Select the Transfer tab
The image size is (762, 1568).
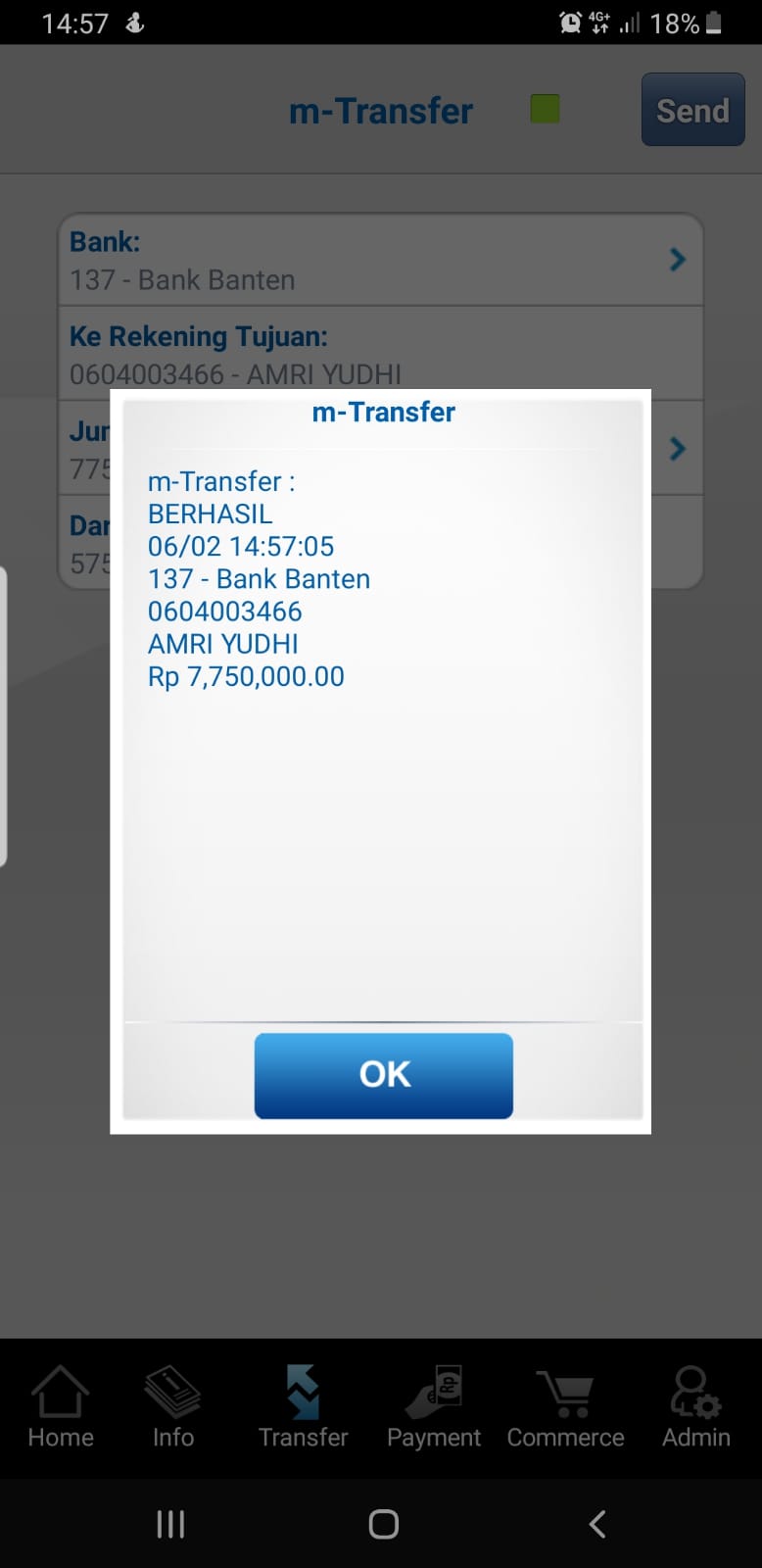[x=303, y=1407]
